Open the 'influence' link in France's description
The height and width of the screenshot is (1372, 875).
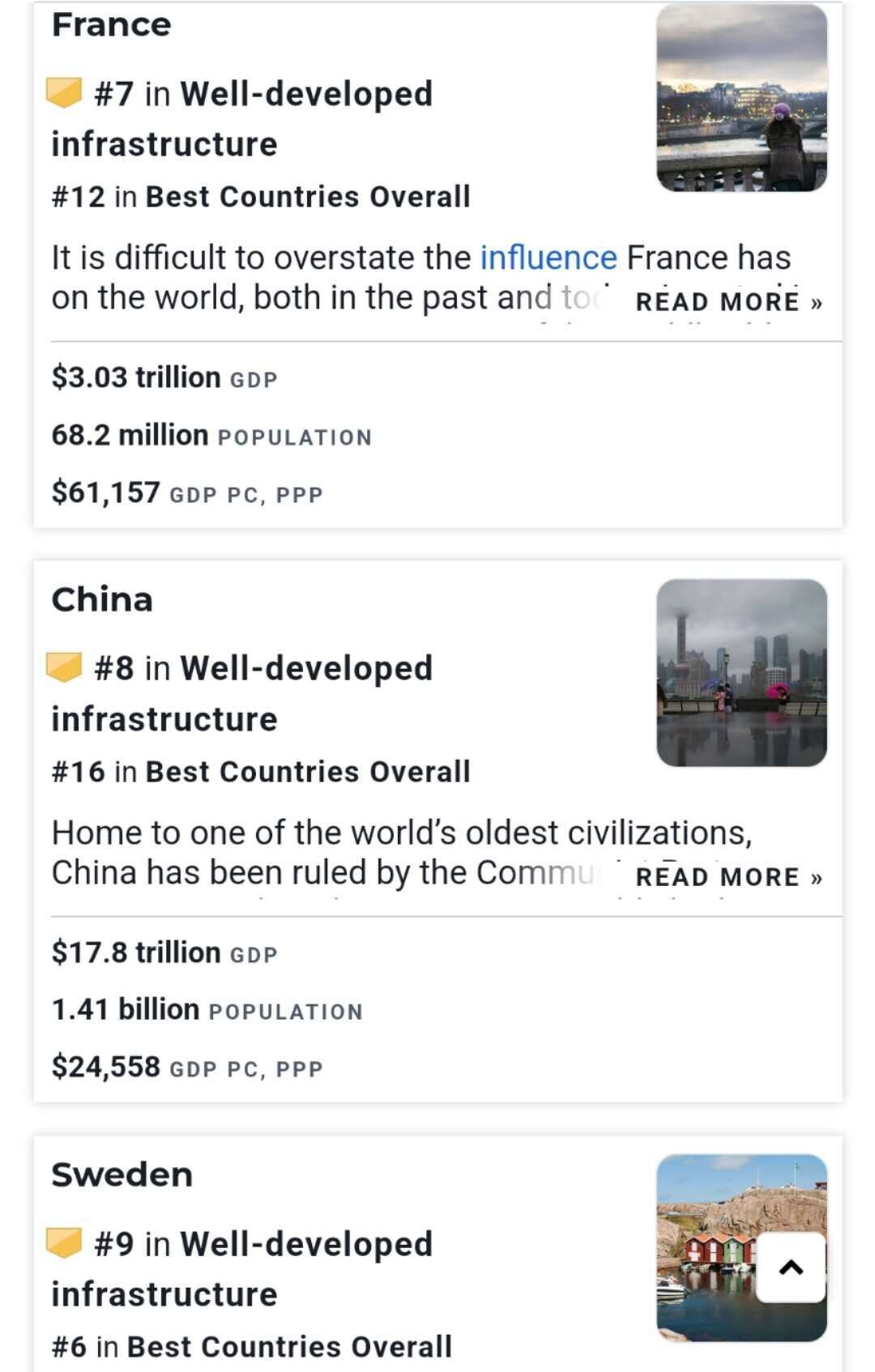click(548, 258)
